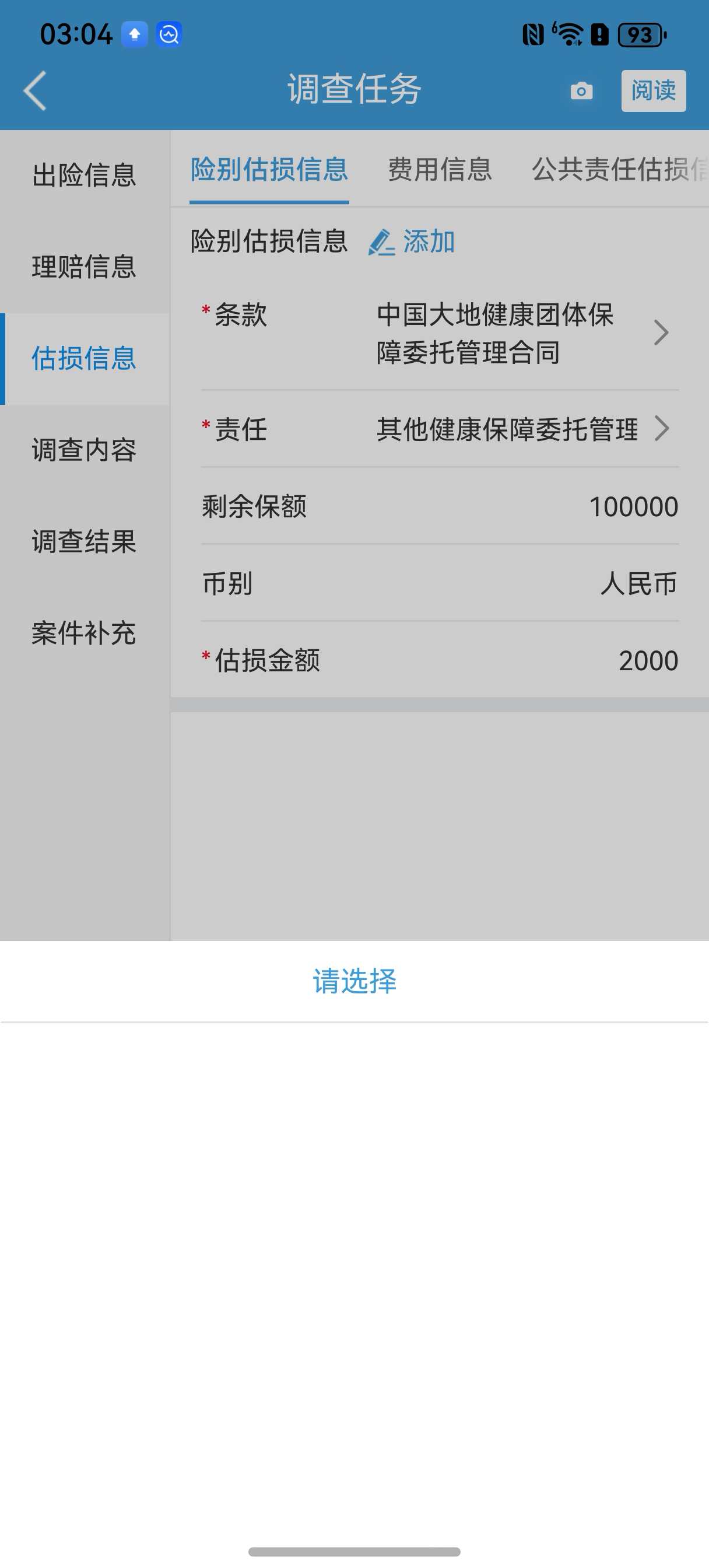Edit the 估损金额 field
The height and width of the screenshot is (1568, 709).
coord(440,660)
